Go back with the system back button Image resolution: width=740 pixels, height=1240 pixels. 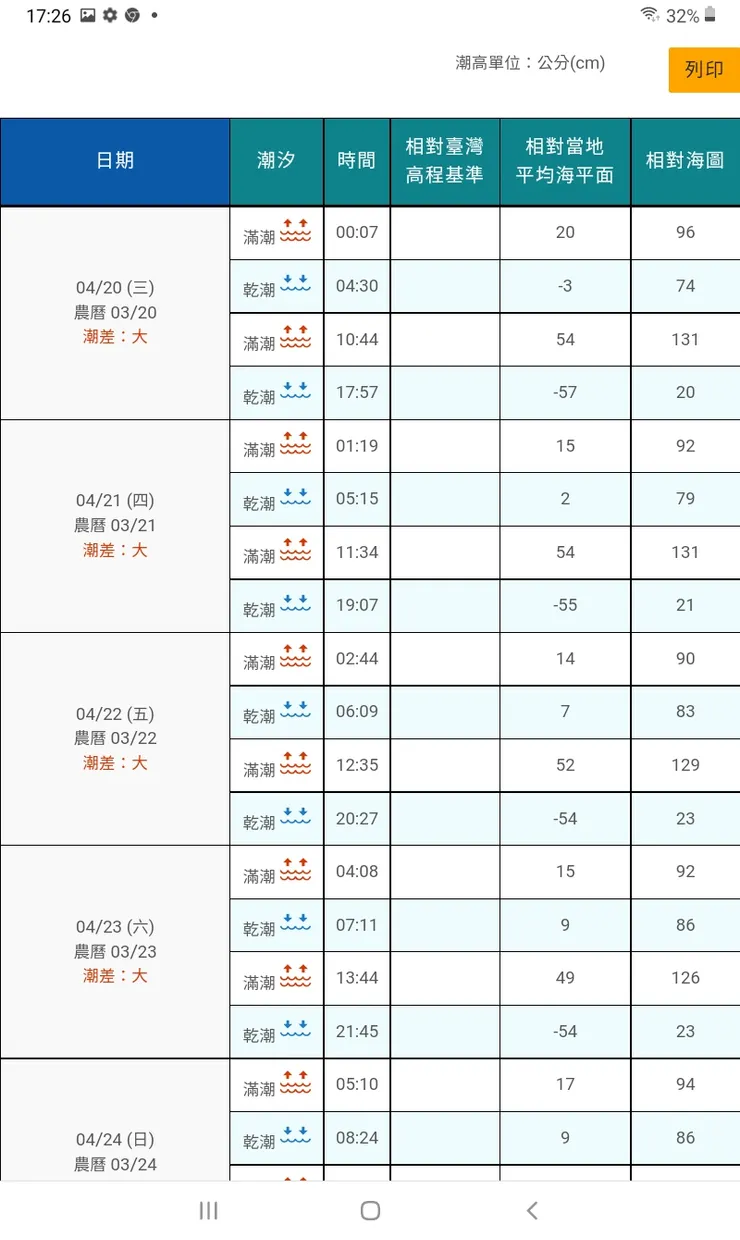(x=532, y=1211)
